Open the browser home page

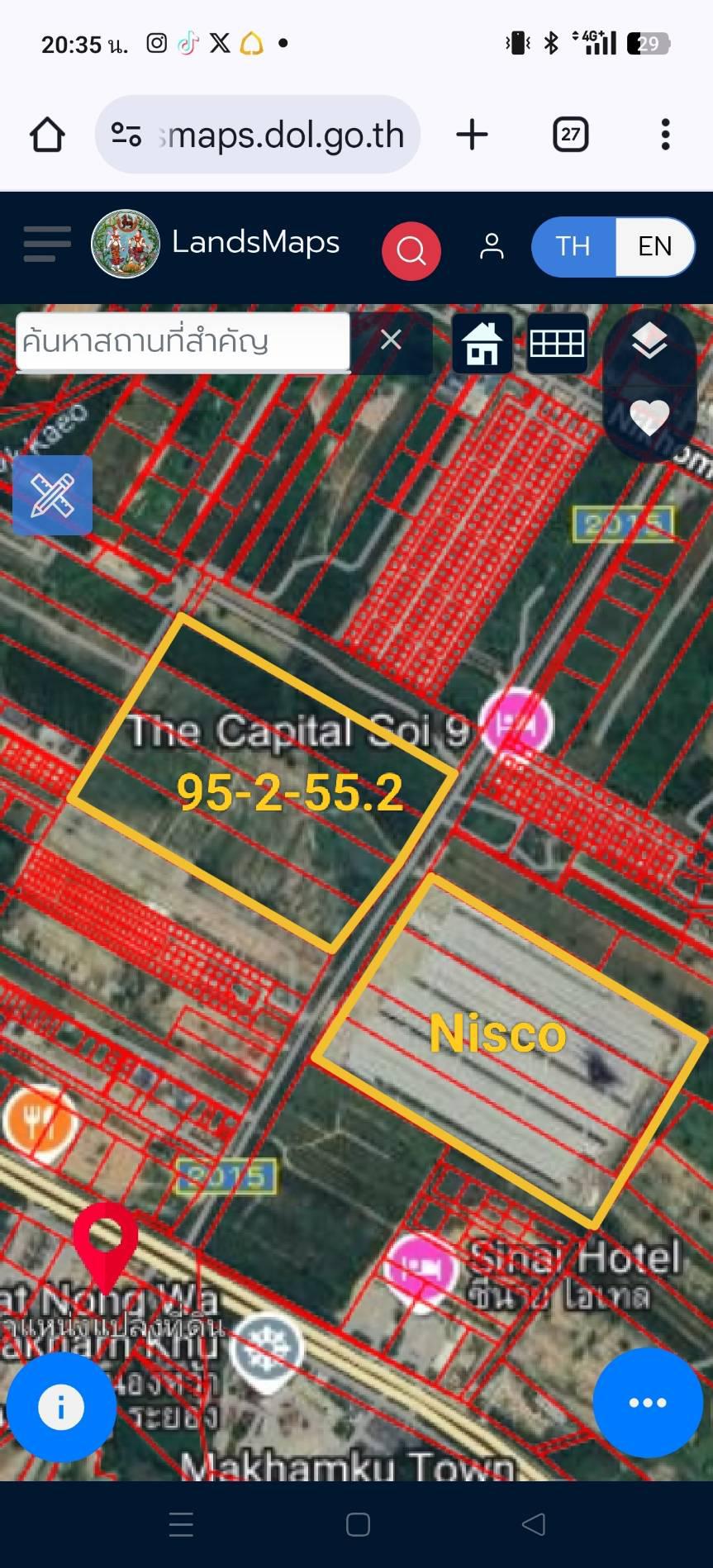(47, 135)
